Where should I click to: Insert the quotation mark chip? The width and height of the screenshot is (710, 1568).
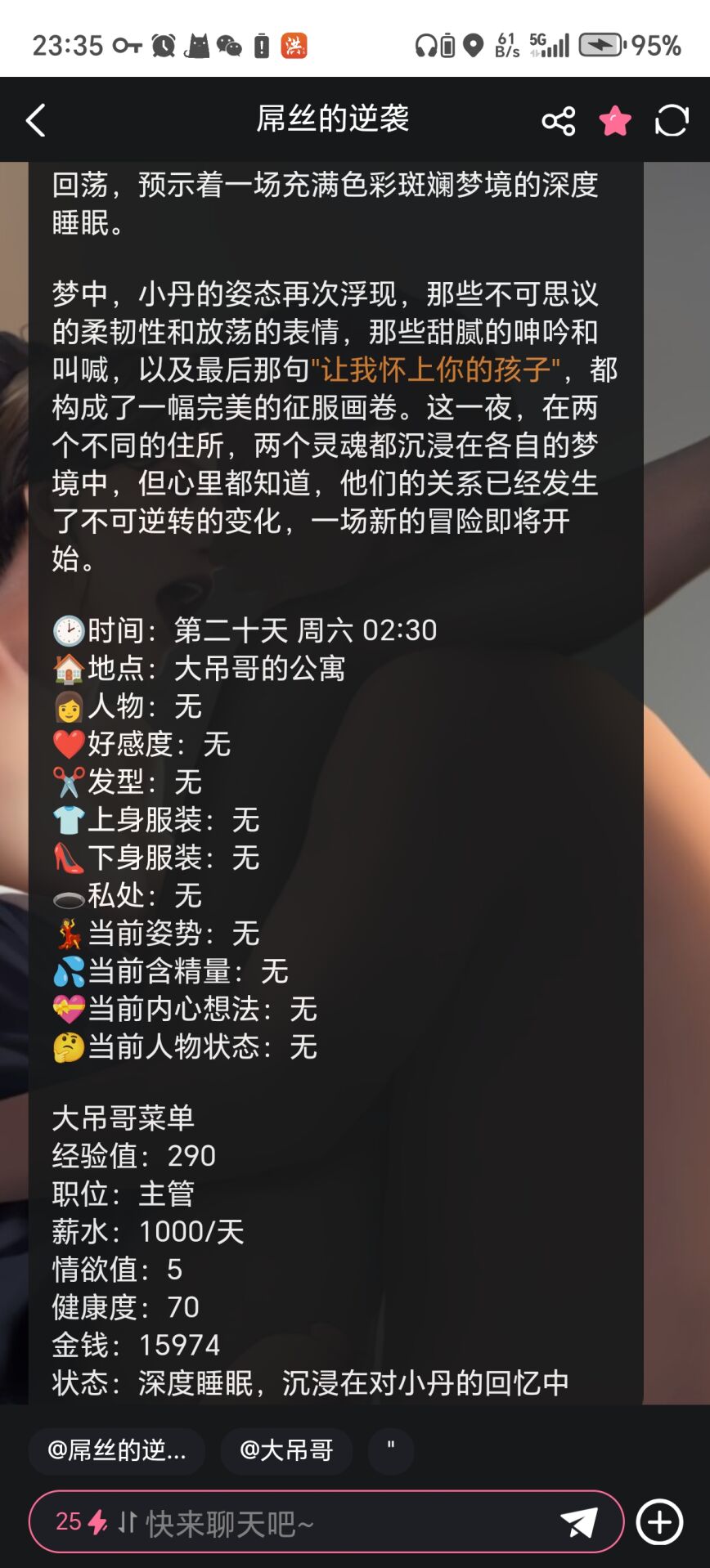(x=390, y=1451)
